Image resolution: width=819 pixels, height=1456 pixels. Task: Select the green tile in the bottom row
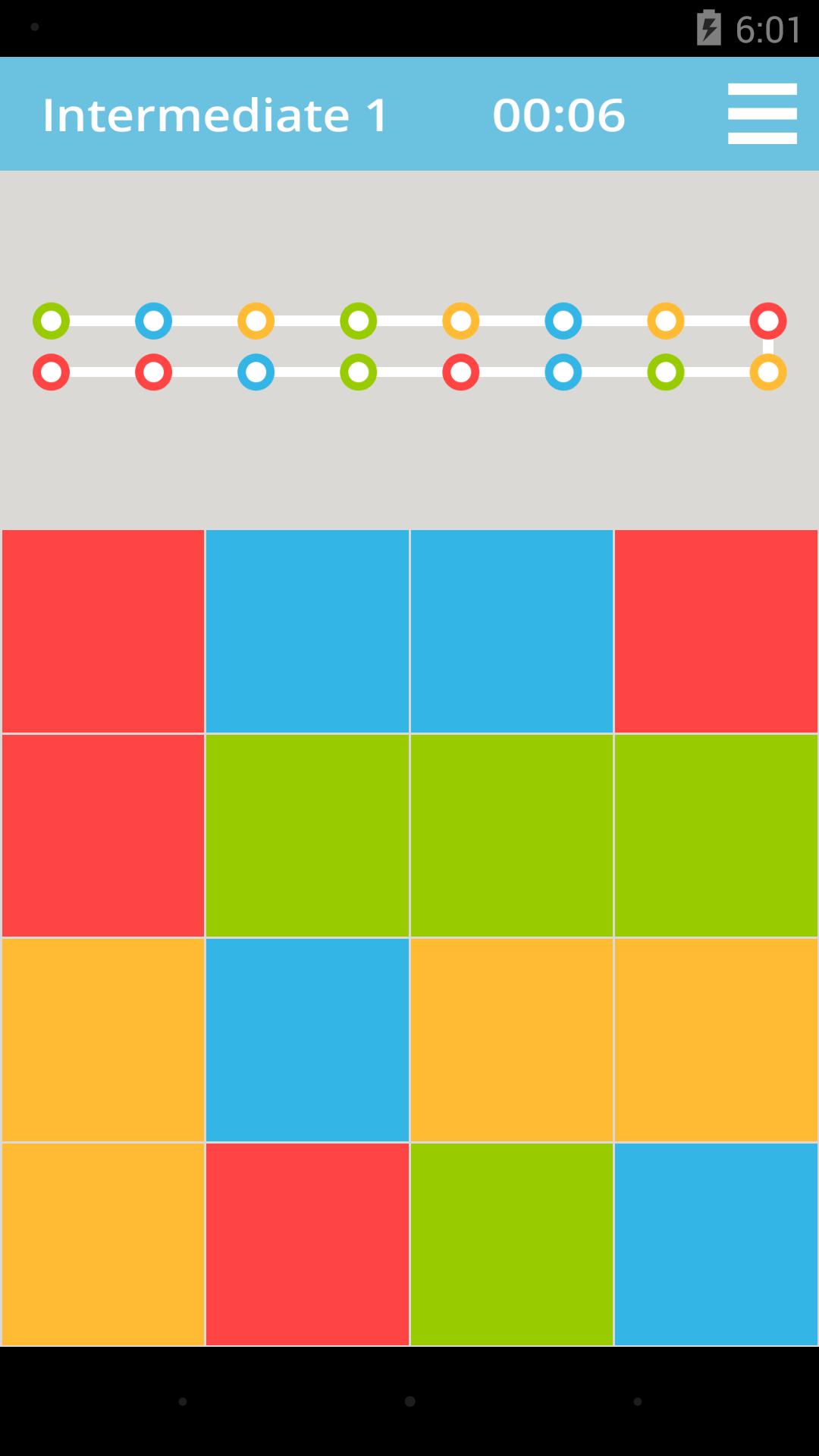coord(512,1244)
